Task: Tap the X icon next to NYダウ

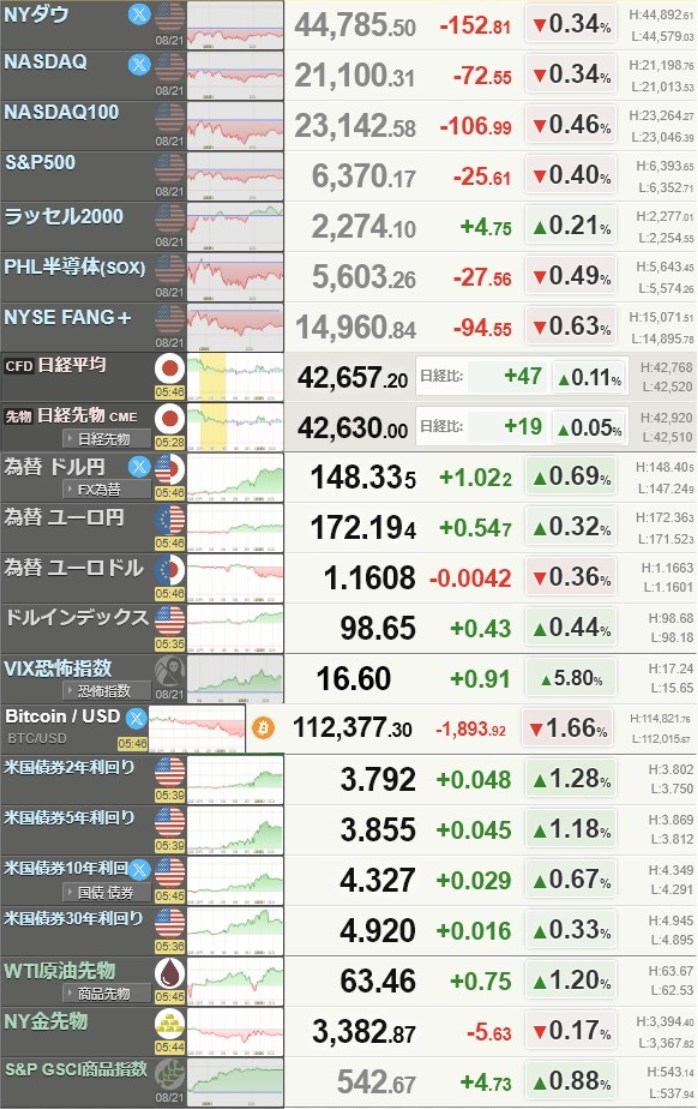Action: 139,15
